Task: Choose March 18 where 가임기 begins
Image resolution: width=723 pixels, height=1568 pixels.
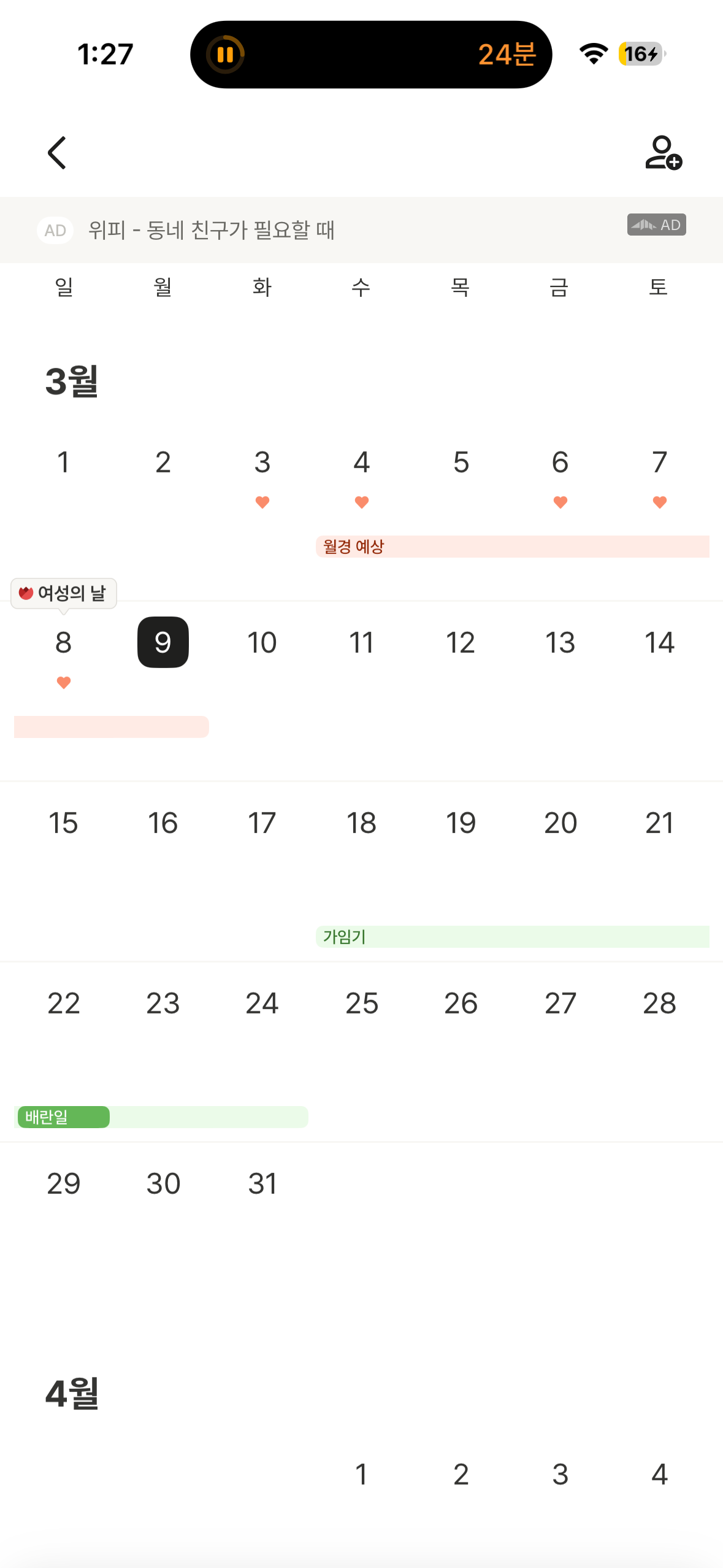Action: tap(361, 823)
